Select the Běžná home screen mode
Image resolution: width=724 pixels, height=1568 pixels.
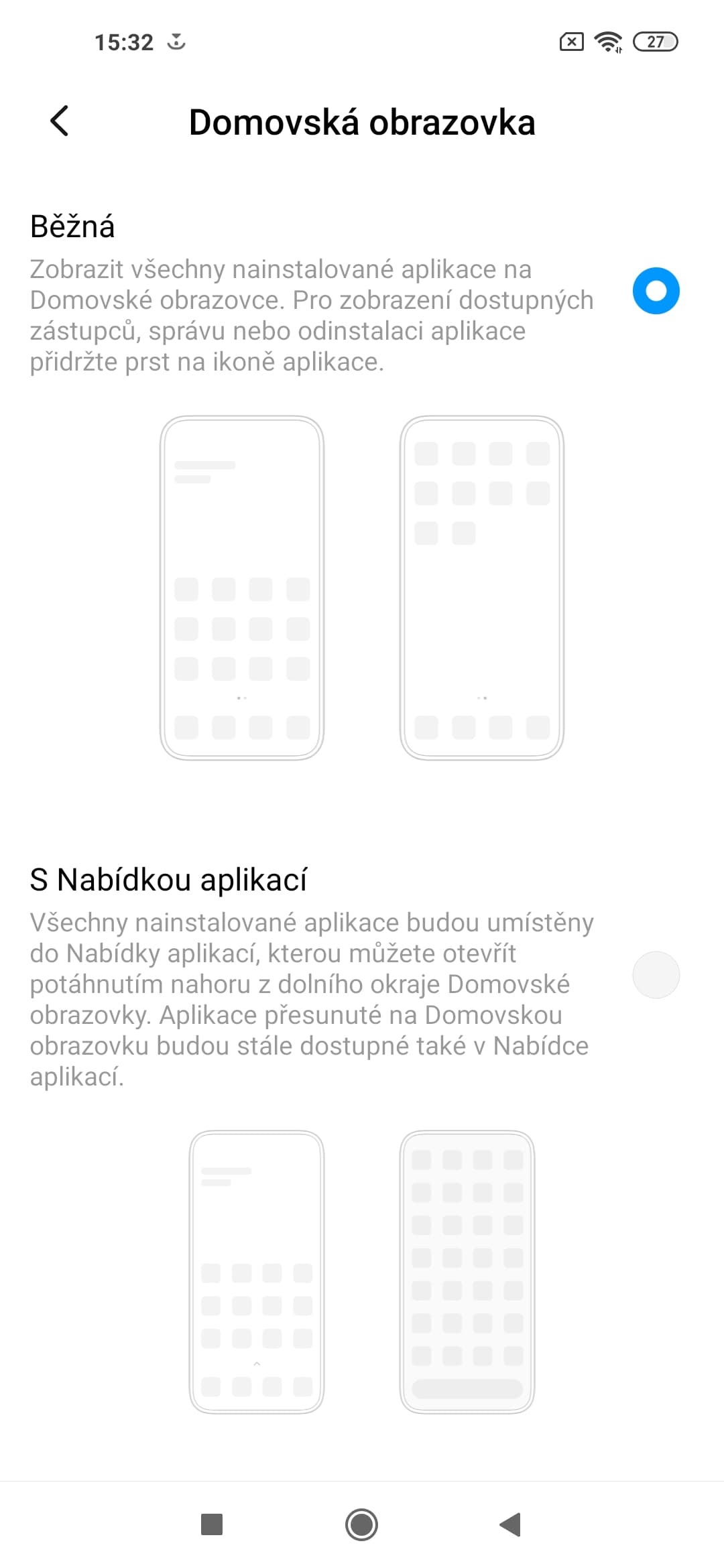(x=656, y=291)
